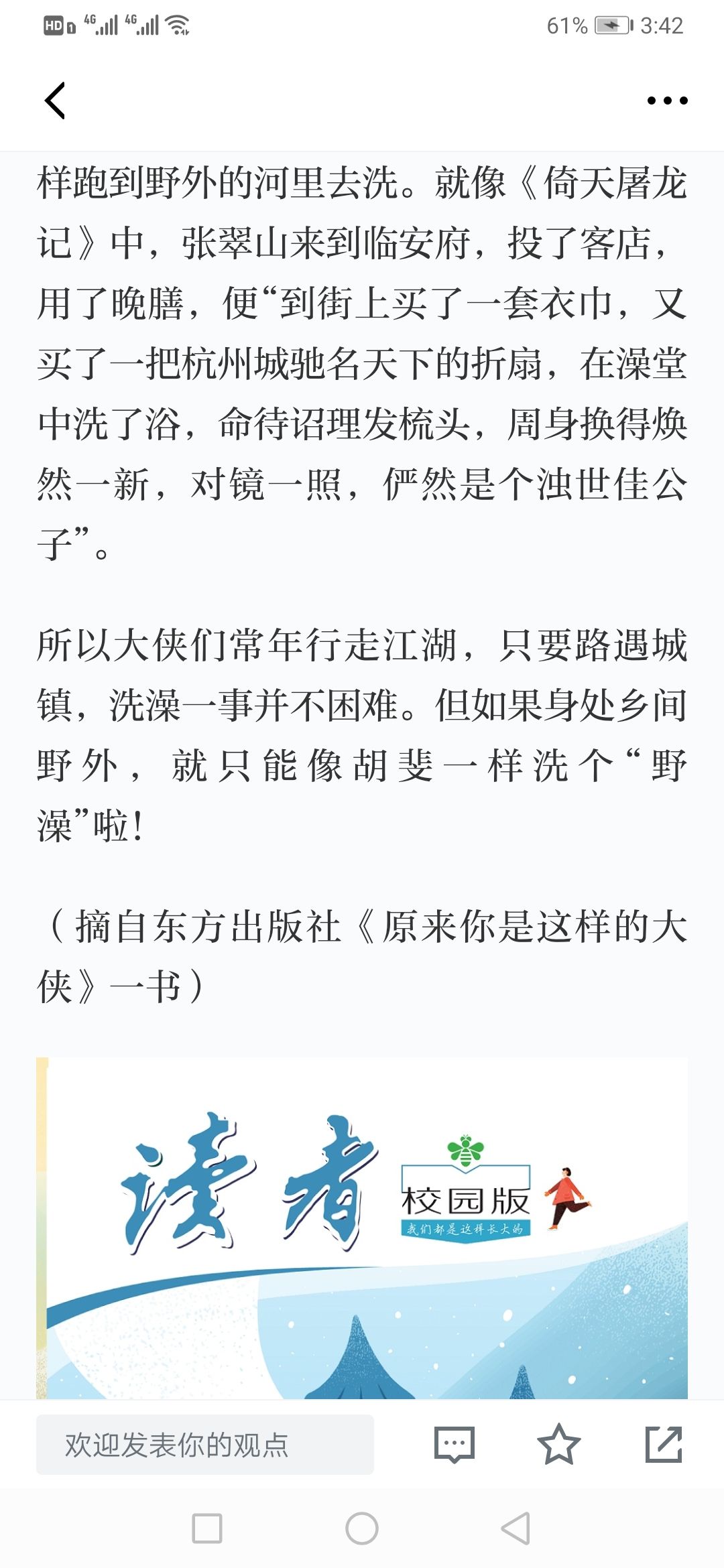Share the article via share icon
This screenshot has height=1568, width=724.
pyautogui.click(x=663, y=1444)
